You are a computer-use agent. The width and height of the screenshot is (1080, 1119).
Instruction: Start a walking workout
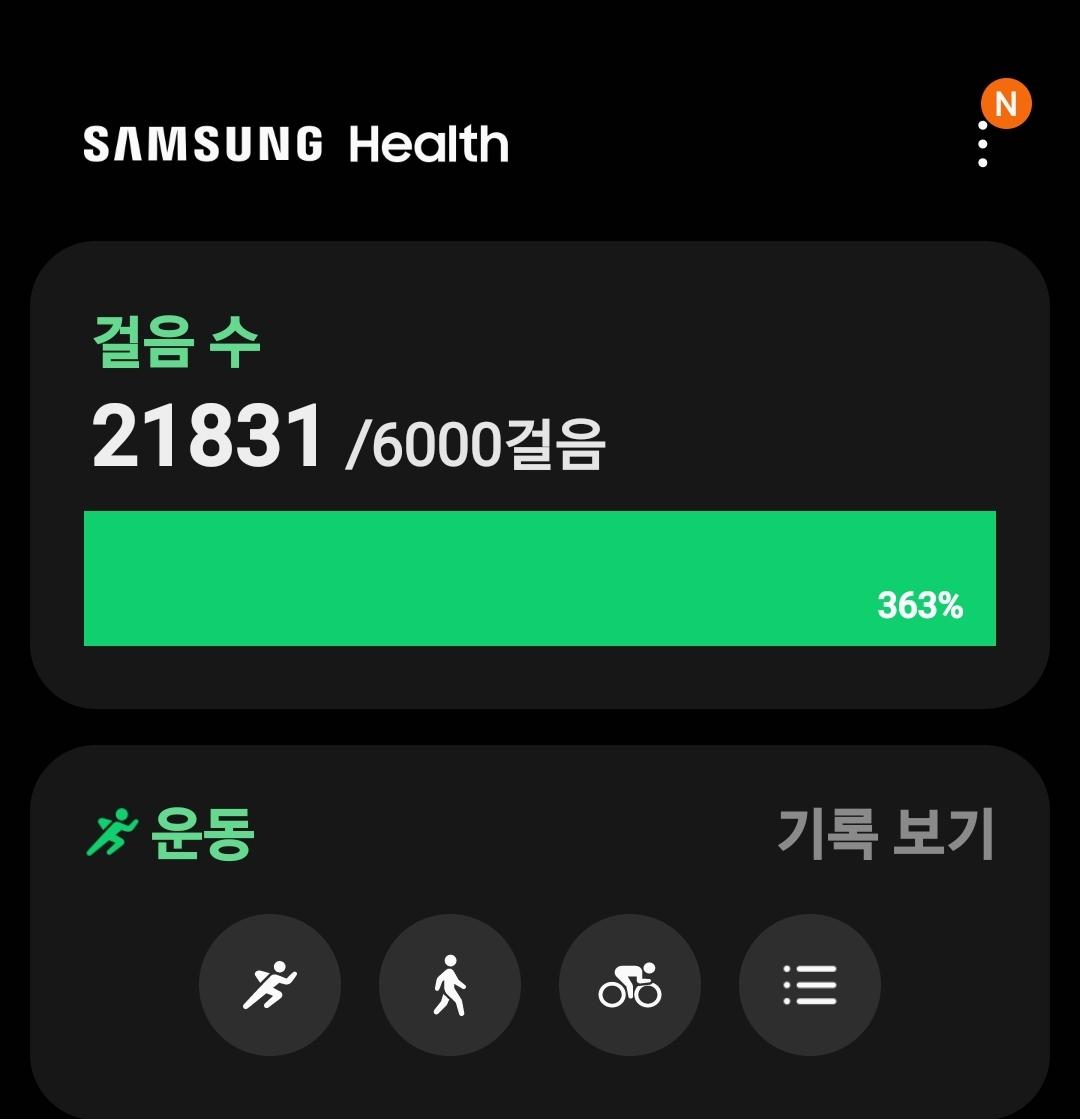(x=450, y=985)
